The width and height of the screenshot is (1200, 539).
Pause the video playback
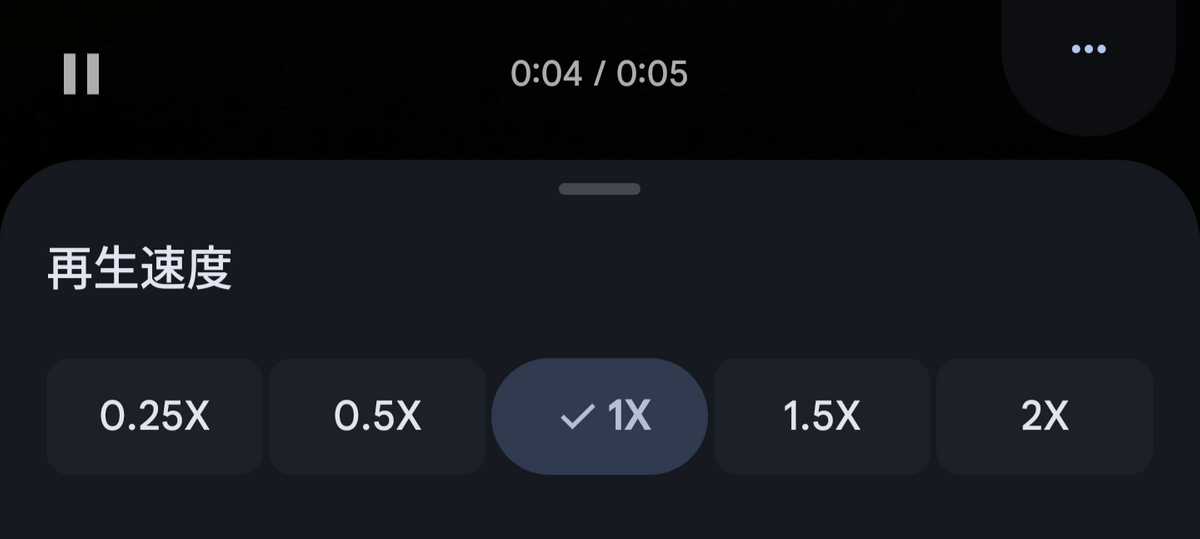tap(81, 73)
